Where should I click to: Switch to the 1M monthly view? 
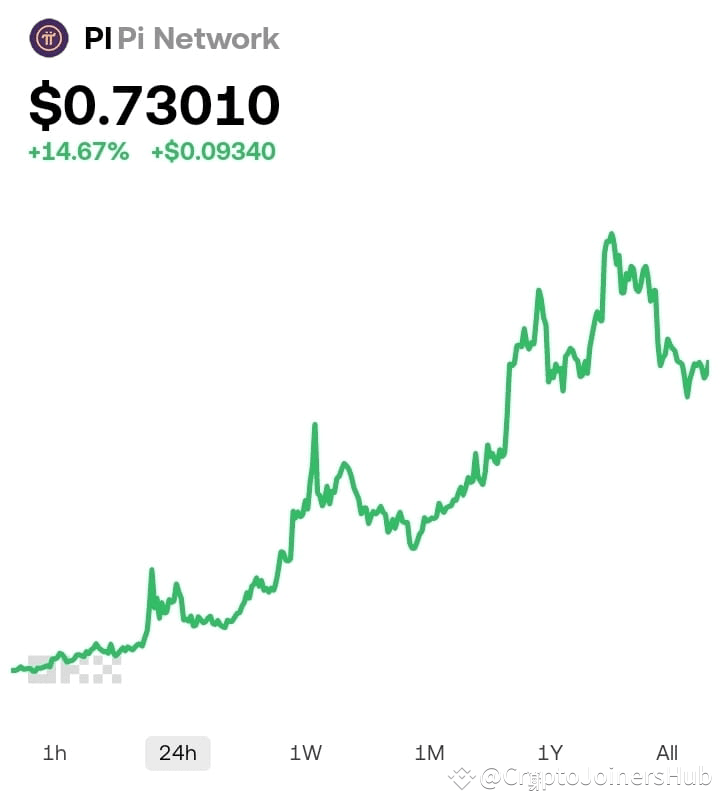pos(430,752)
